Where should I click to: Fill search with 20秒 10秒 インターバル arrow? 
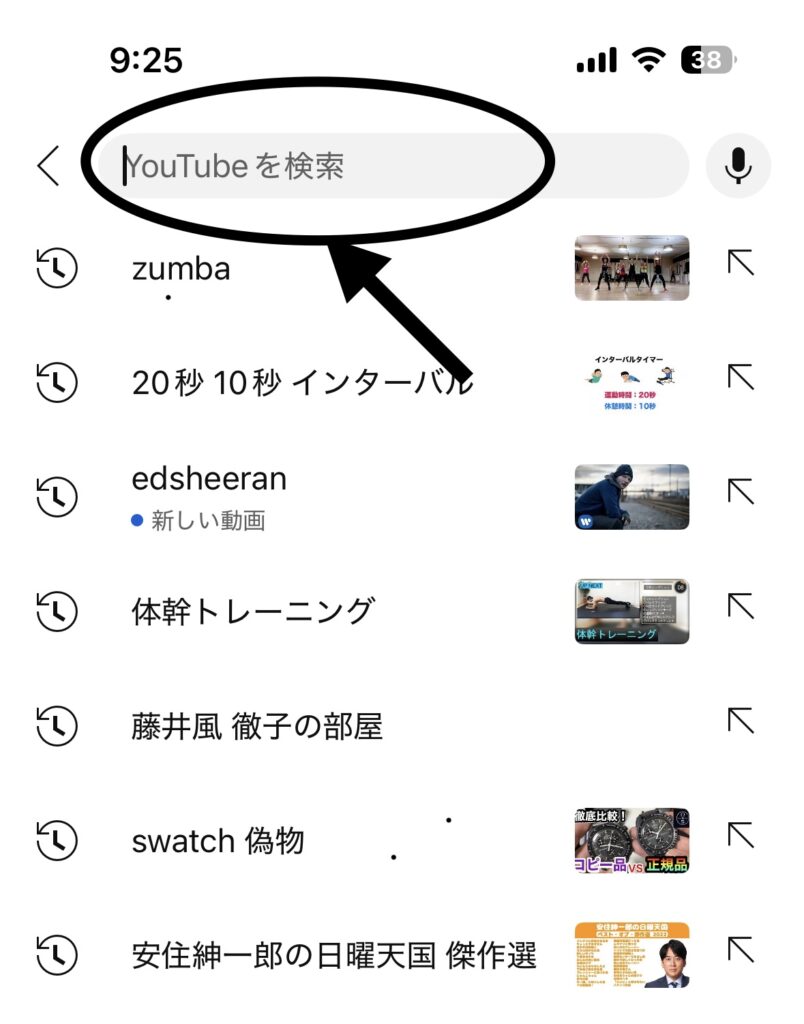click(x=740, y=377)
